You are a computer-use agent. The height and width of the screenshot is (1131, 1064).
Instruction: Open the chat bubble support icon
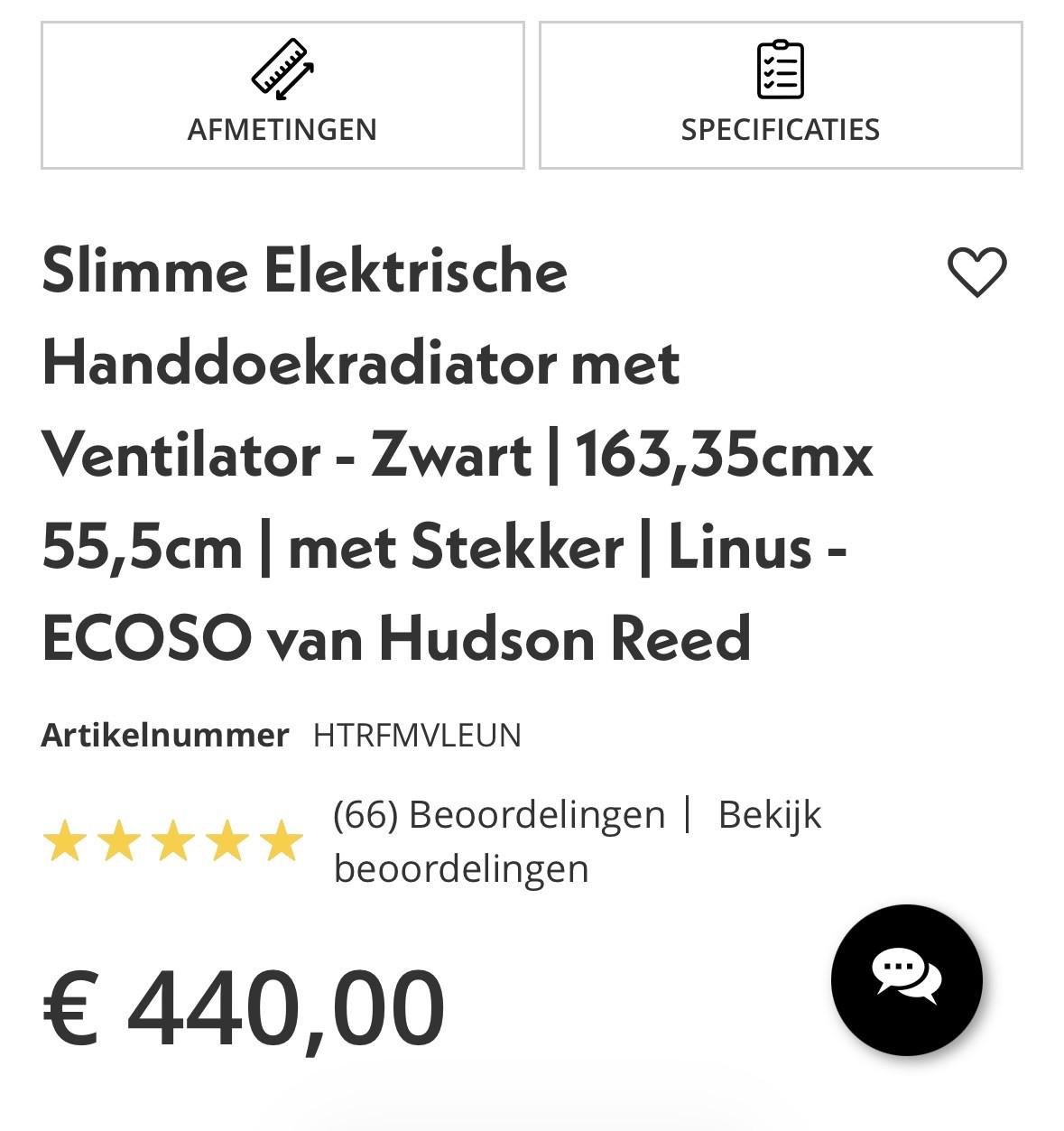click(x=906, y=981)
